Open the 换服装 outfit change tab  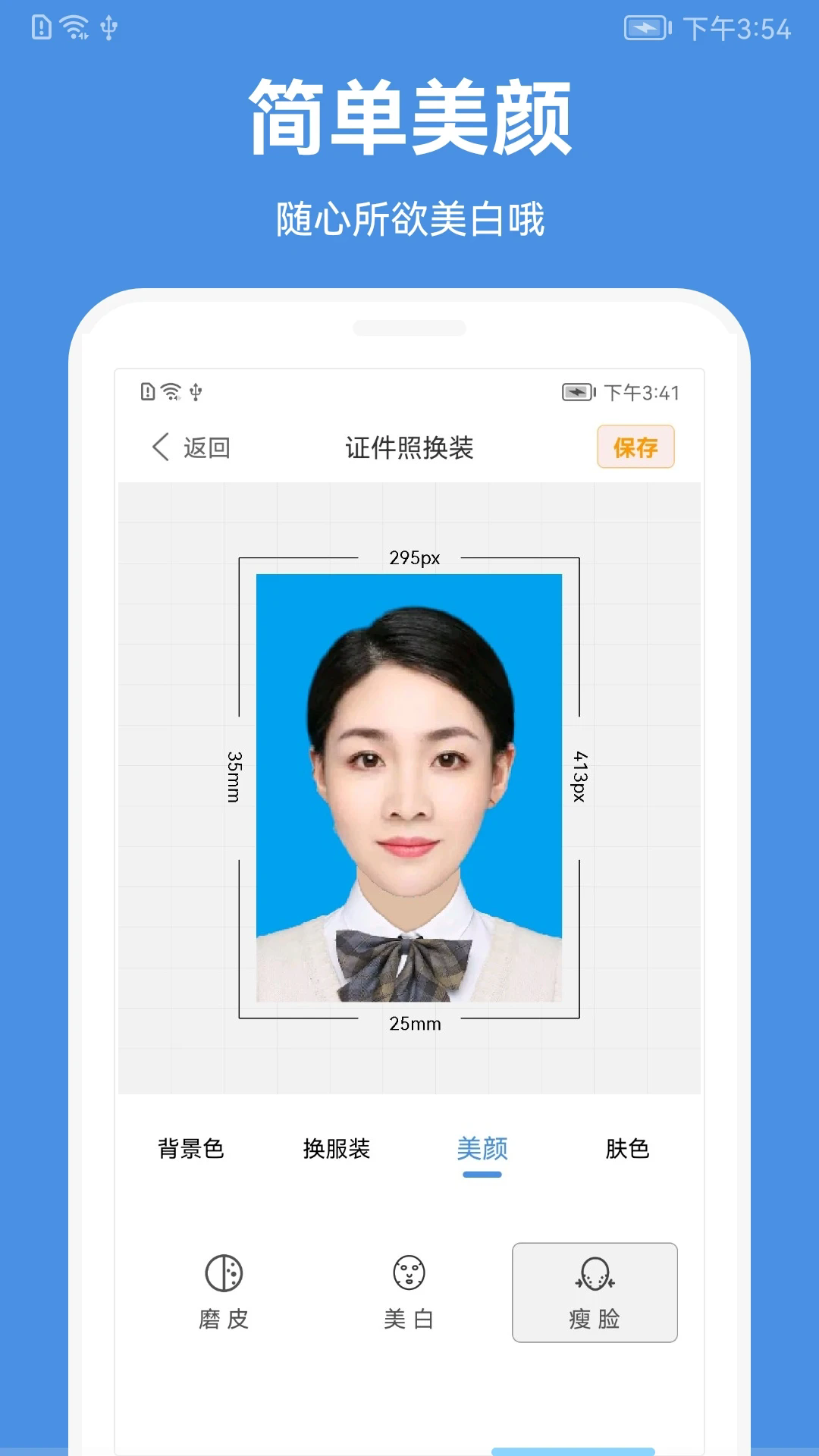337,1148
